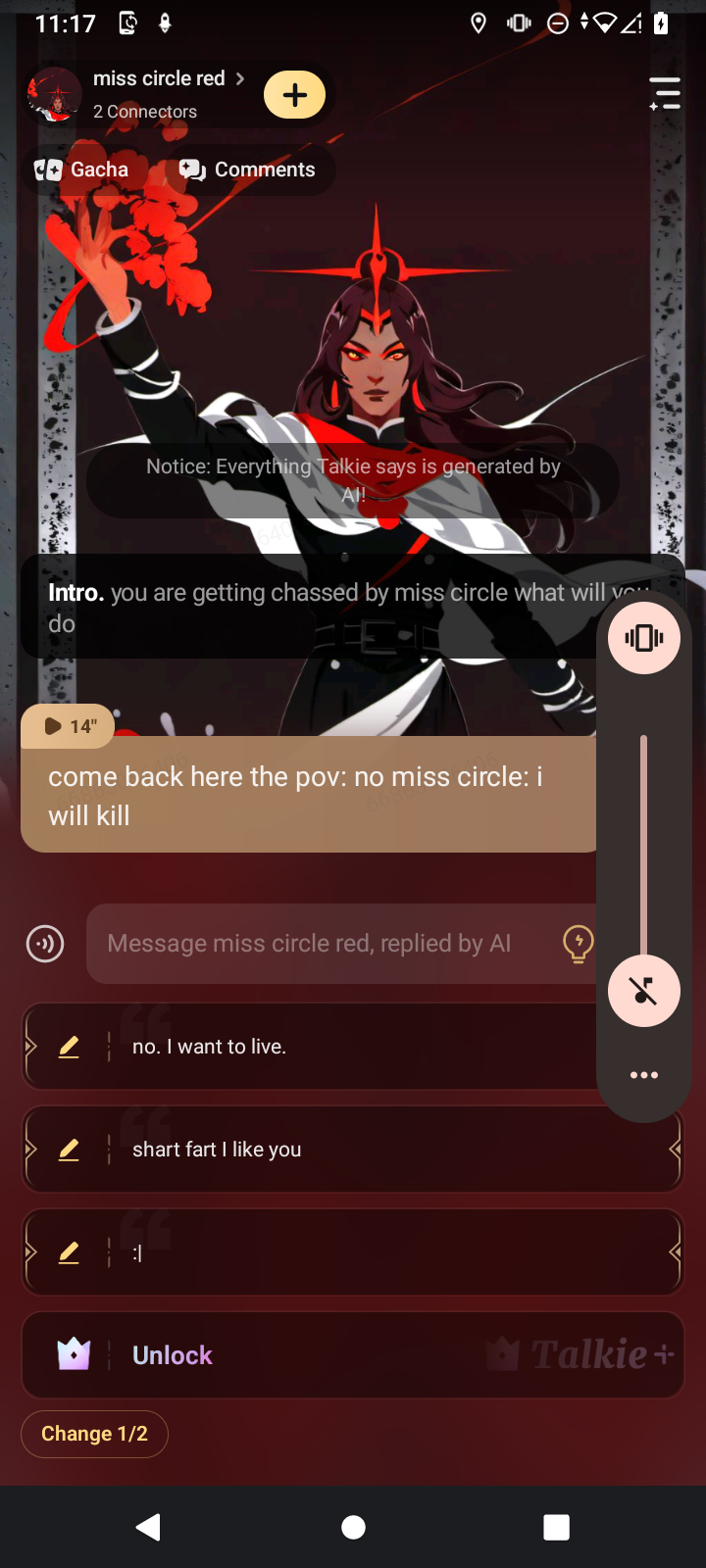The width and height of the screenshot is (706, 1568).
Task: Open more volume settings dots
Action: 644,1075
